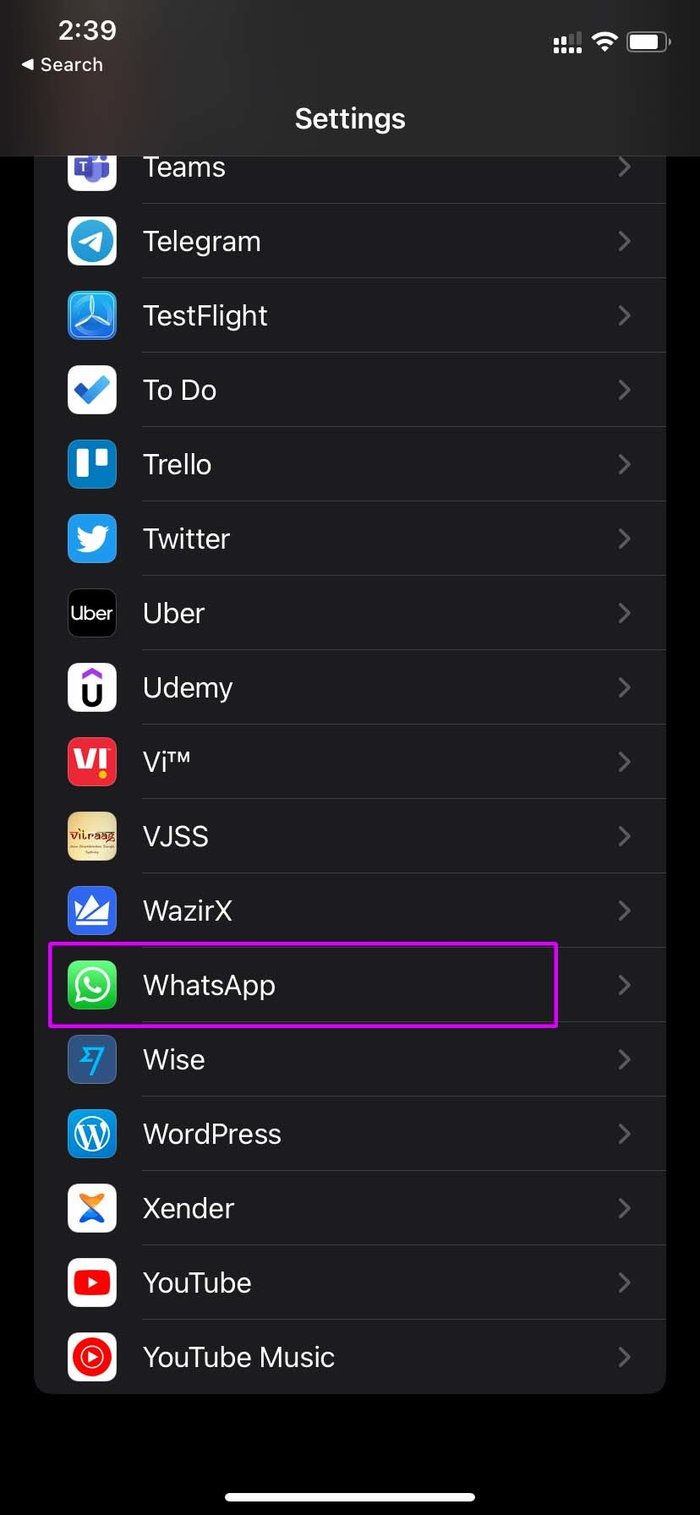Open Twitter settings
700x1515 pixels.
tap(350, 538)
